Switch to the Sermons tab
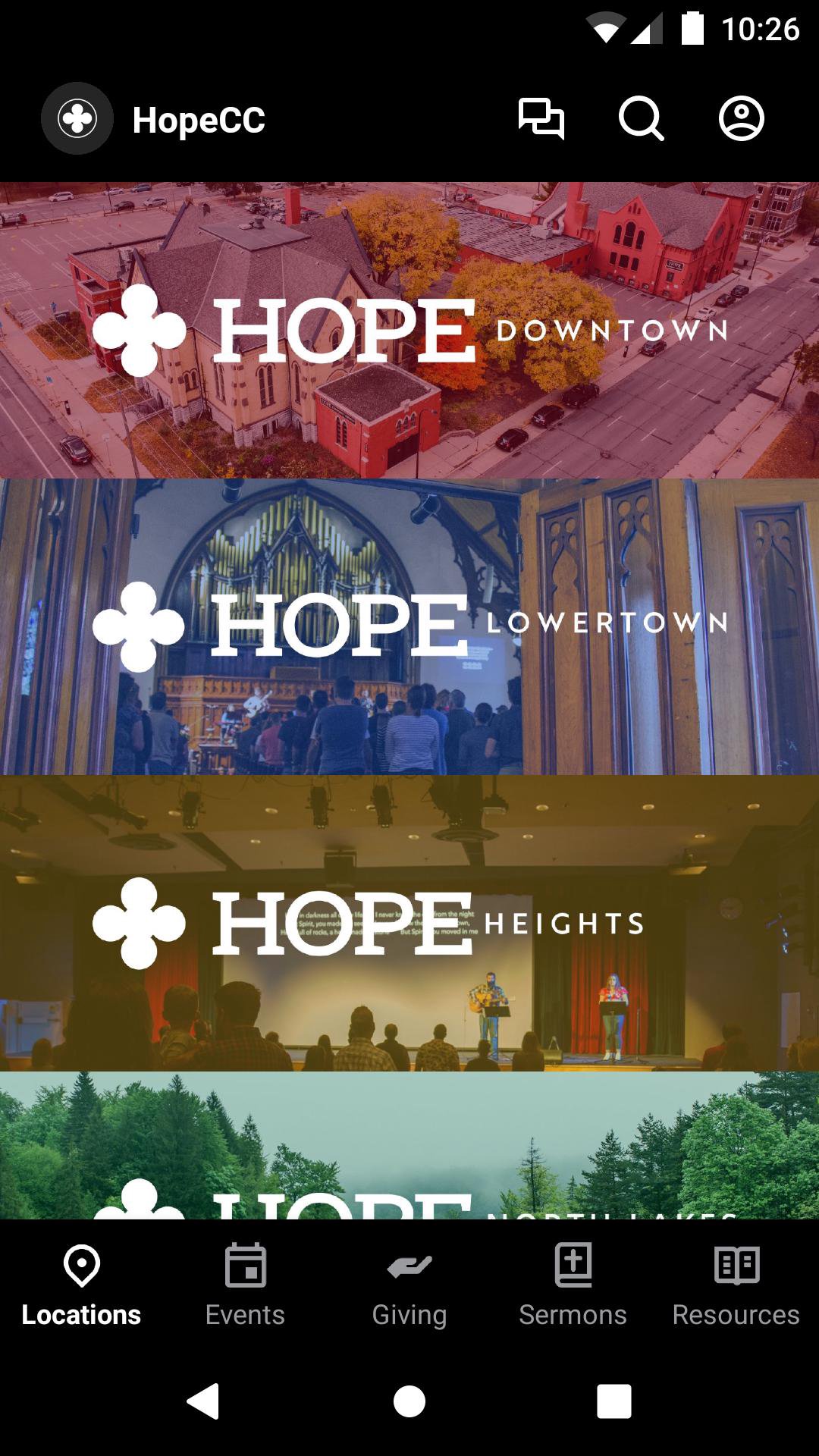The height and width of the screenshot is (1456, 819). [573, 1285]
